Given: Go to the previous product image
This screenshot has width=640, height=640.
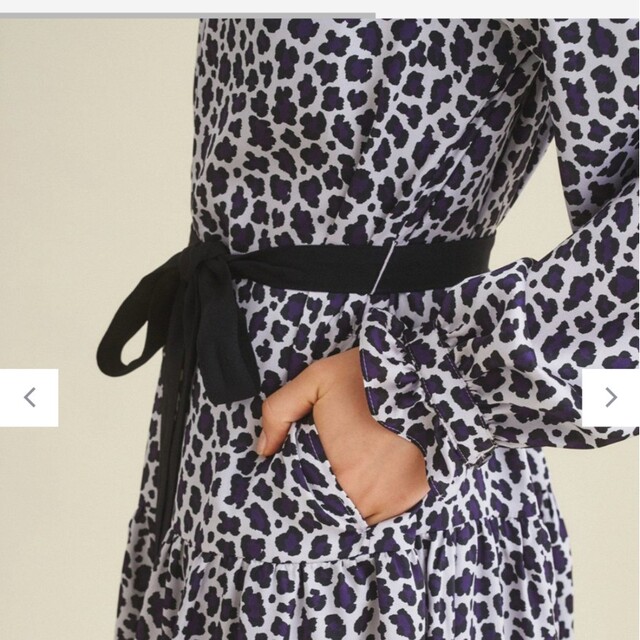Looking at the screenshot, I should pos(29,397).
